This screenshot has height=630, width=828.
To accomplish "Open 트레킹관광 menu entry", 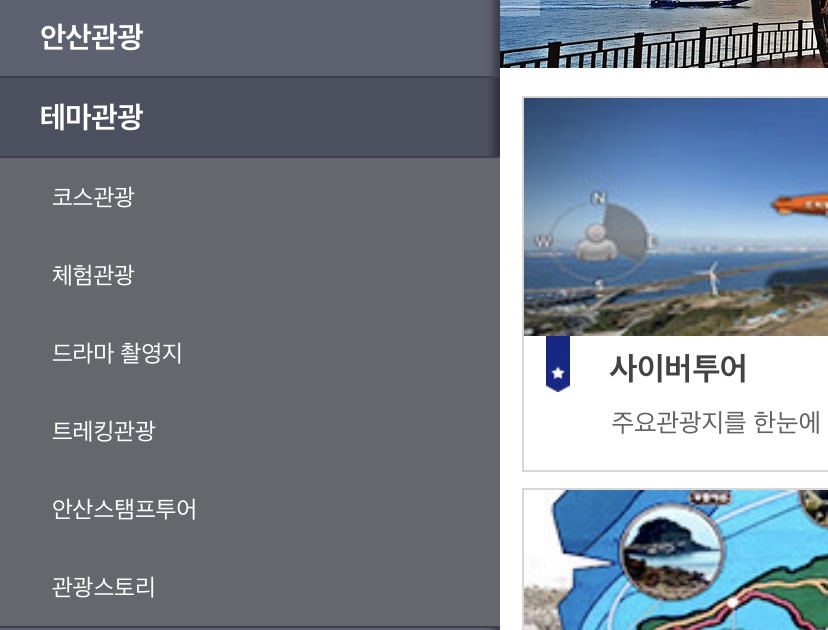I will coord(103,431).
